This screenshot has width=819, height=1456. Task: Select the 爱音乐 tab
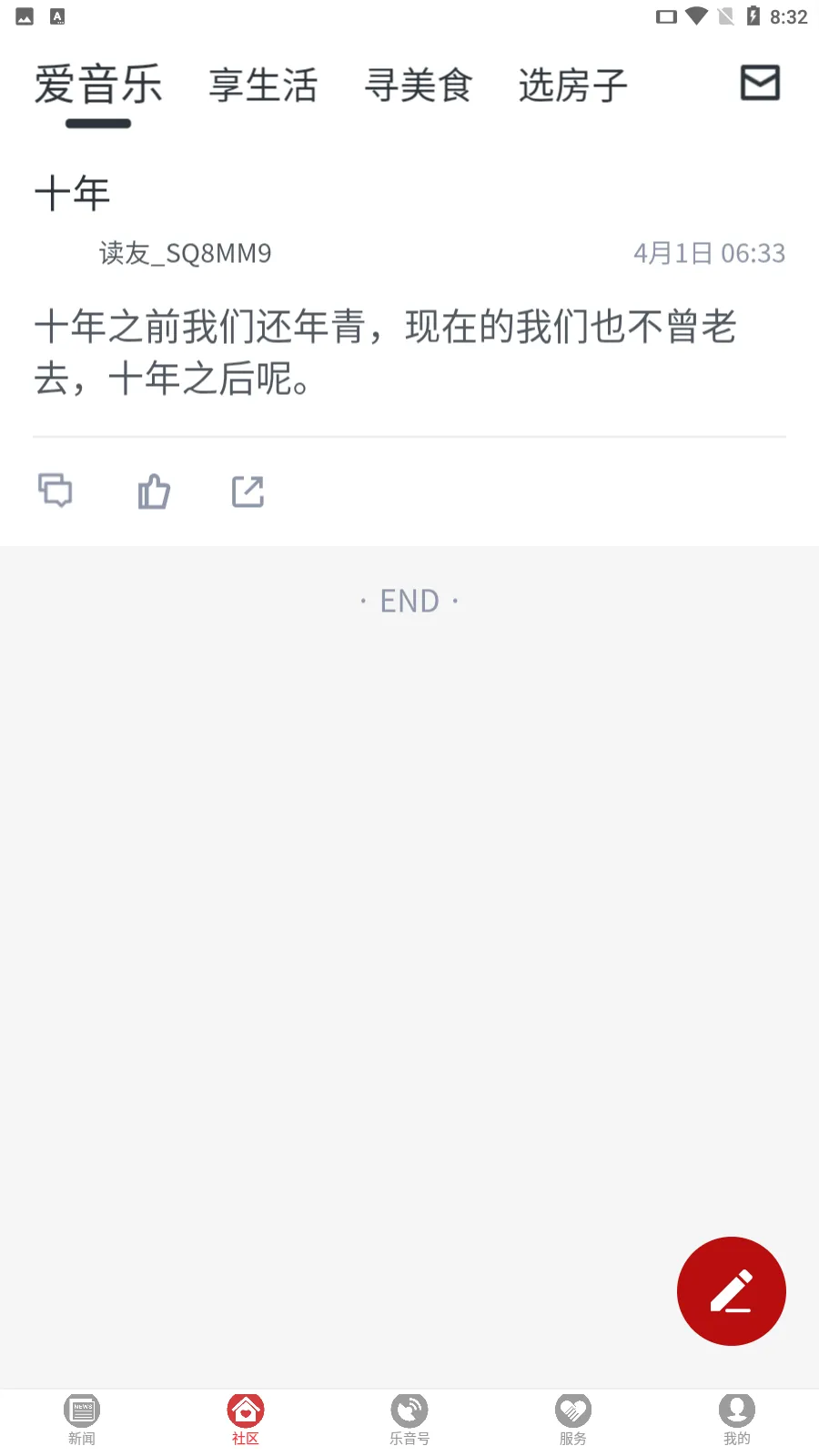click(x=98, y=86)
